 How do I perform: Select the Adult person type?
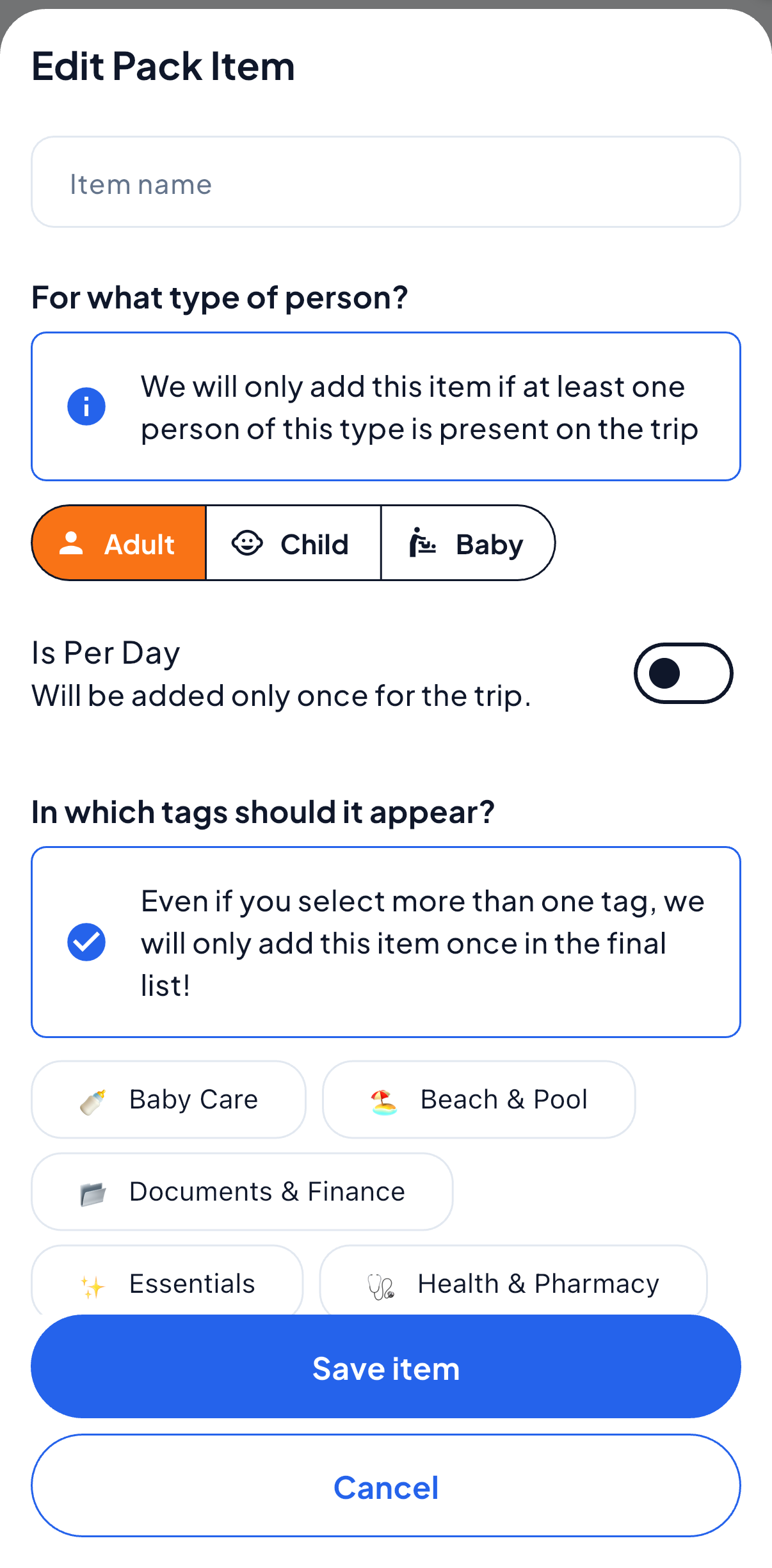pyautogui.click(x=119, y=543)
